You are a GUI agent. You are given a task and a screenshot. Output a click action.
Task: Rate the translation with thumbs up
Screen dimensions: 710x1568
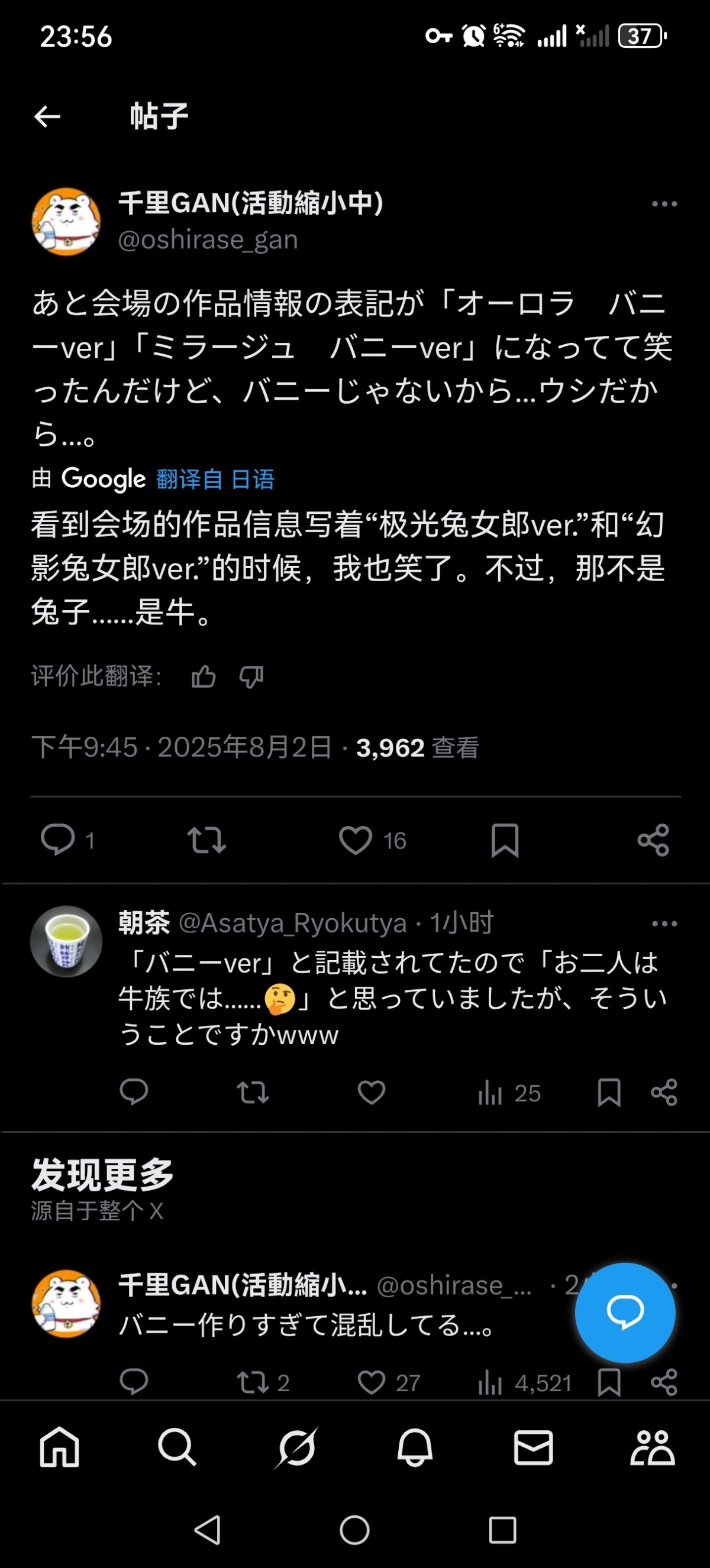[204, 676]
